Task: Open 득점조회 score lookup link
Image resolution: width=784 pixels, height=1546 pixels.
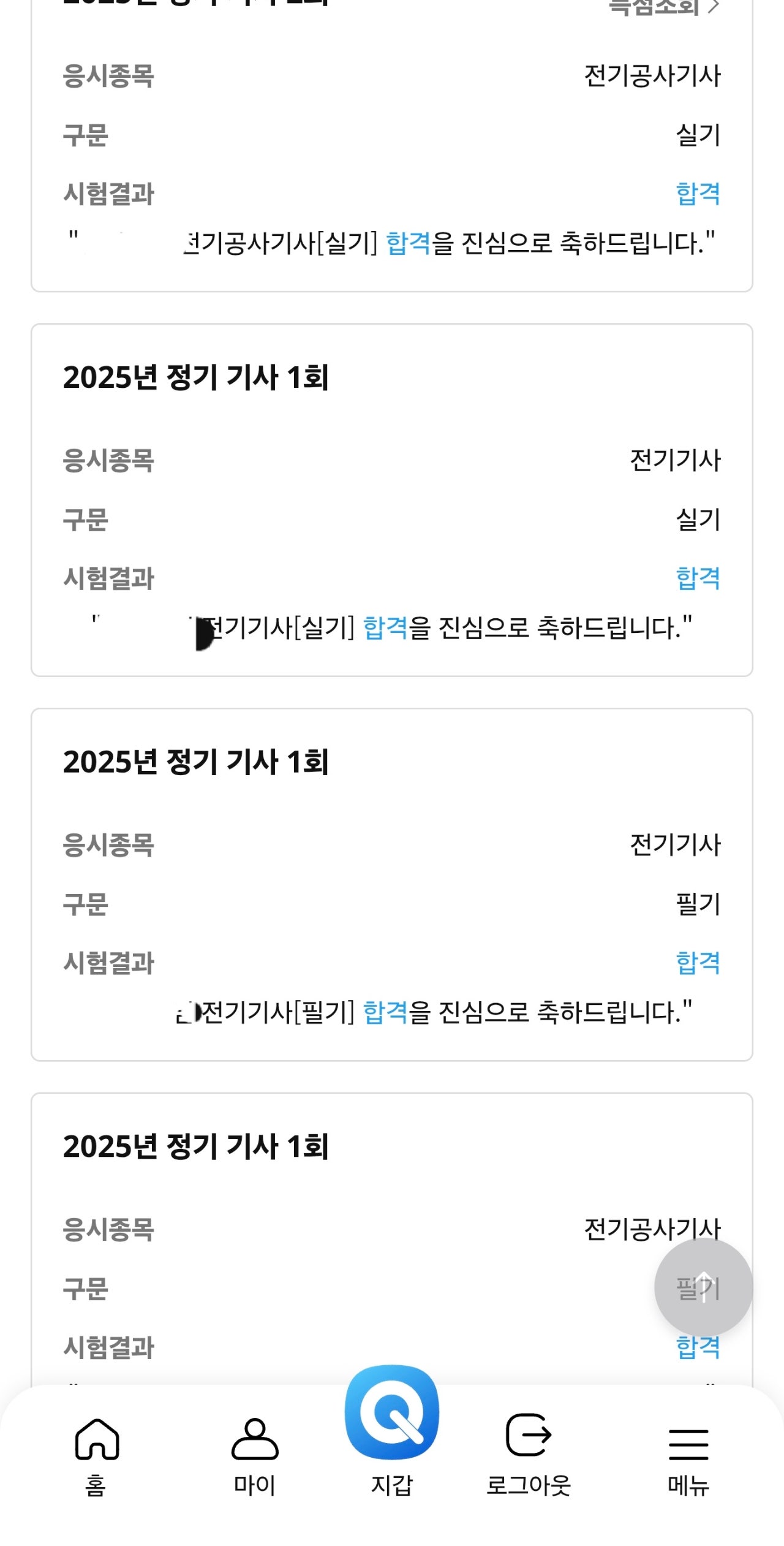Action: coord(663,6)
